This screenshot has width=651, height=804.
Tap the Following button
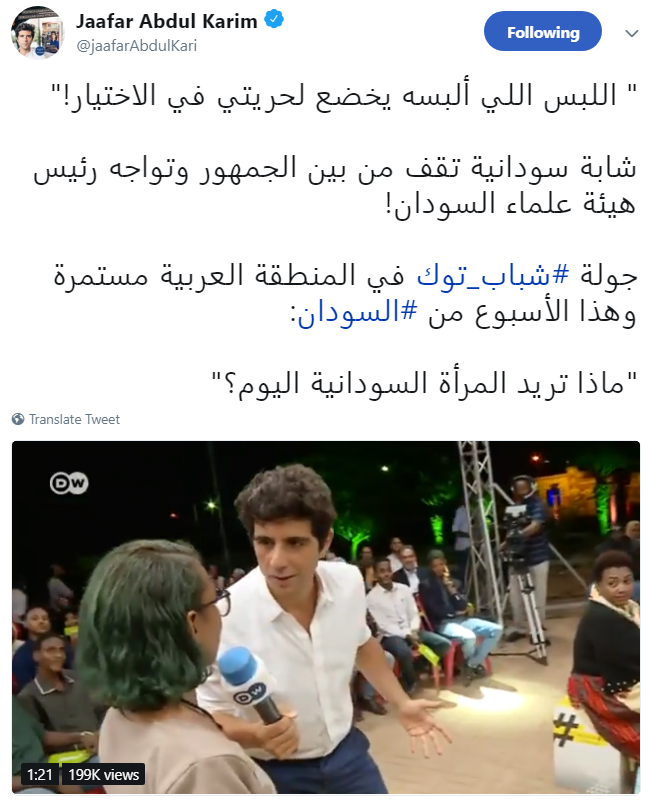pyautogui.click(x=542, y=33)
